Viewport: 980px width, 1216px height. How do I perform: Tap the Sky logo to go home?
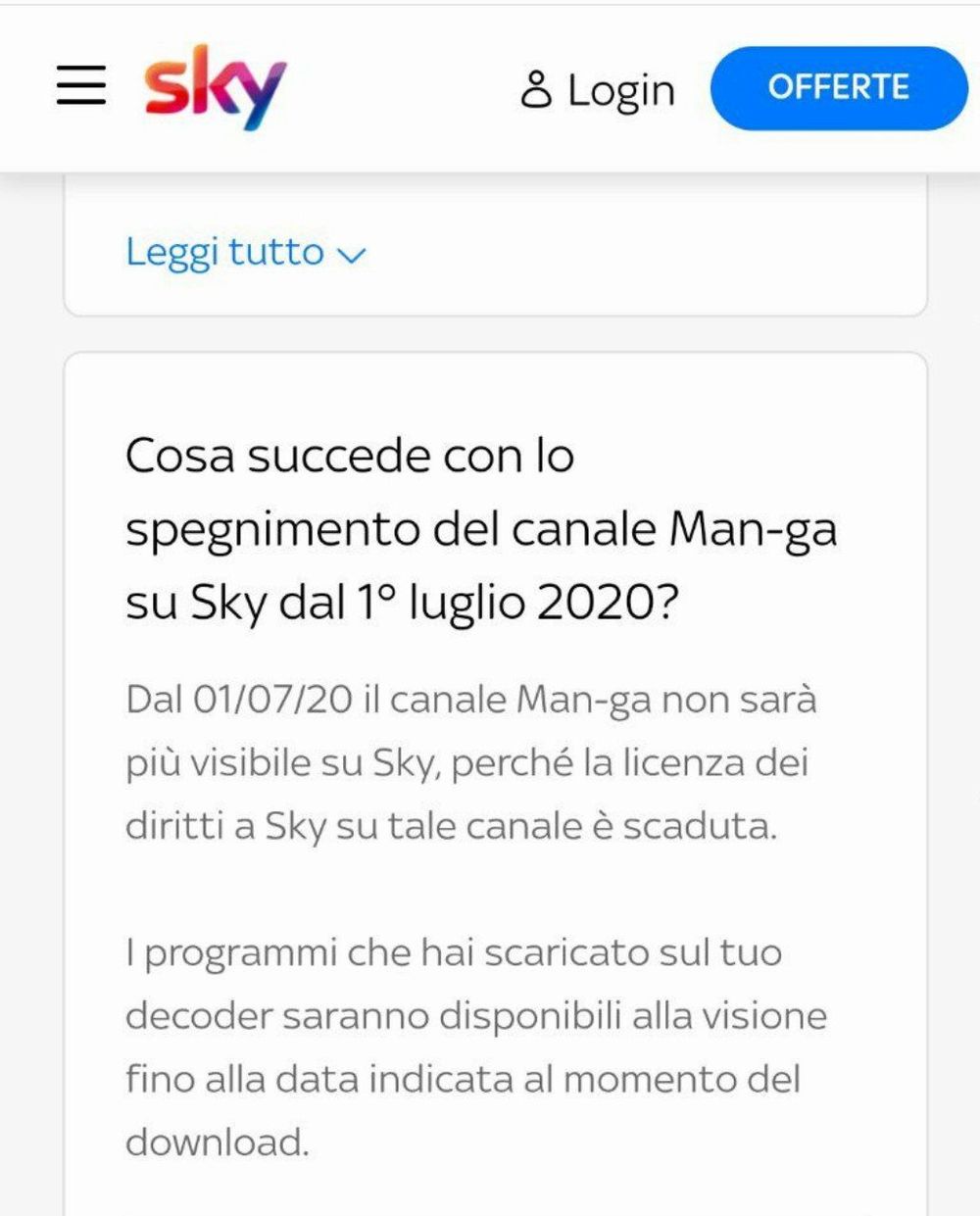(x=215, y=86)
